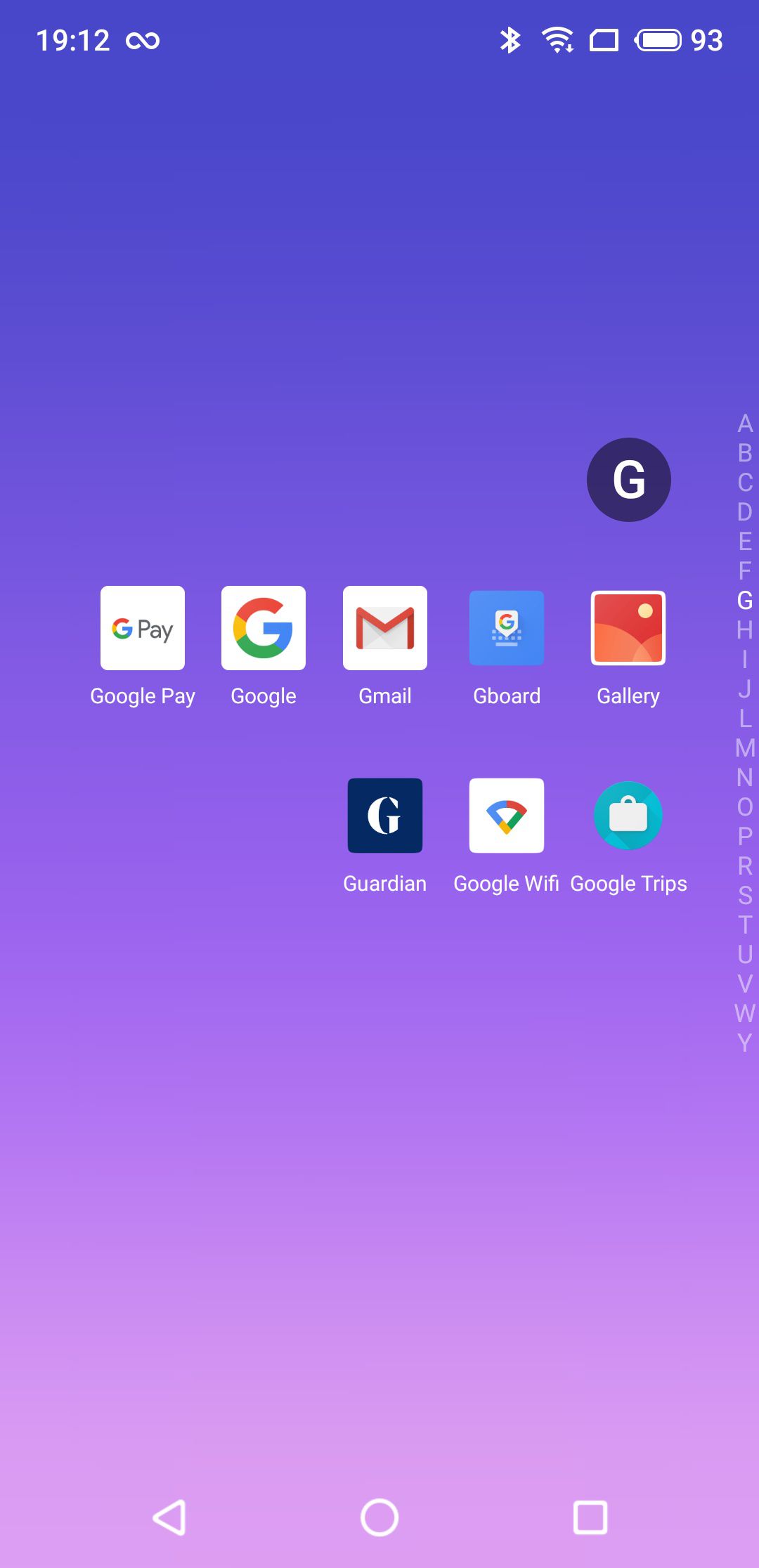Select letter H in alphabet index
Image resolution: width=759 pixels, height=1568 pixels.
tap(745, 630)
